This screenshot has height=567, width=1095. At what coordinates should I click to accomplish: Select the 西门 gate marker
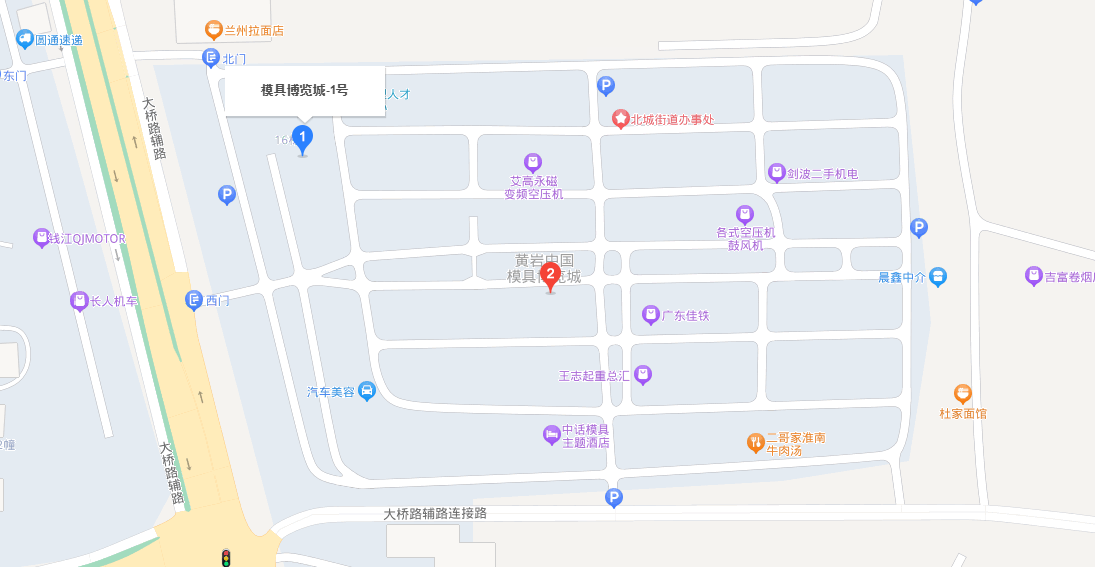pos(194,300)
